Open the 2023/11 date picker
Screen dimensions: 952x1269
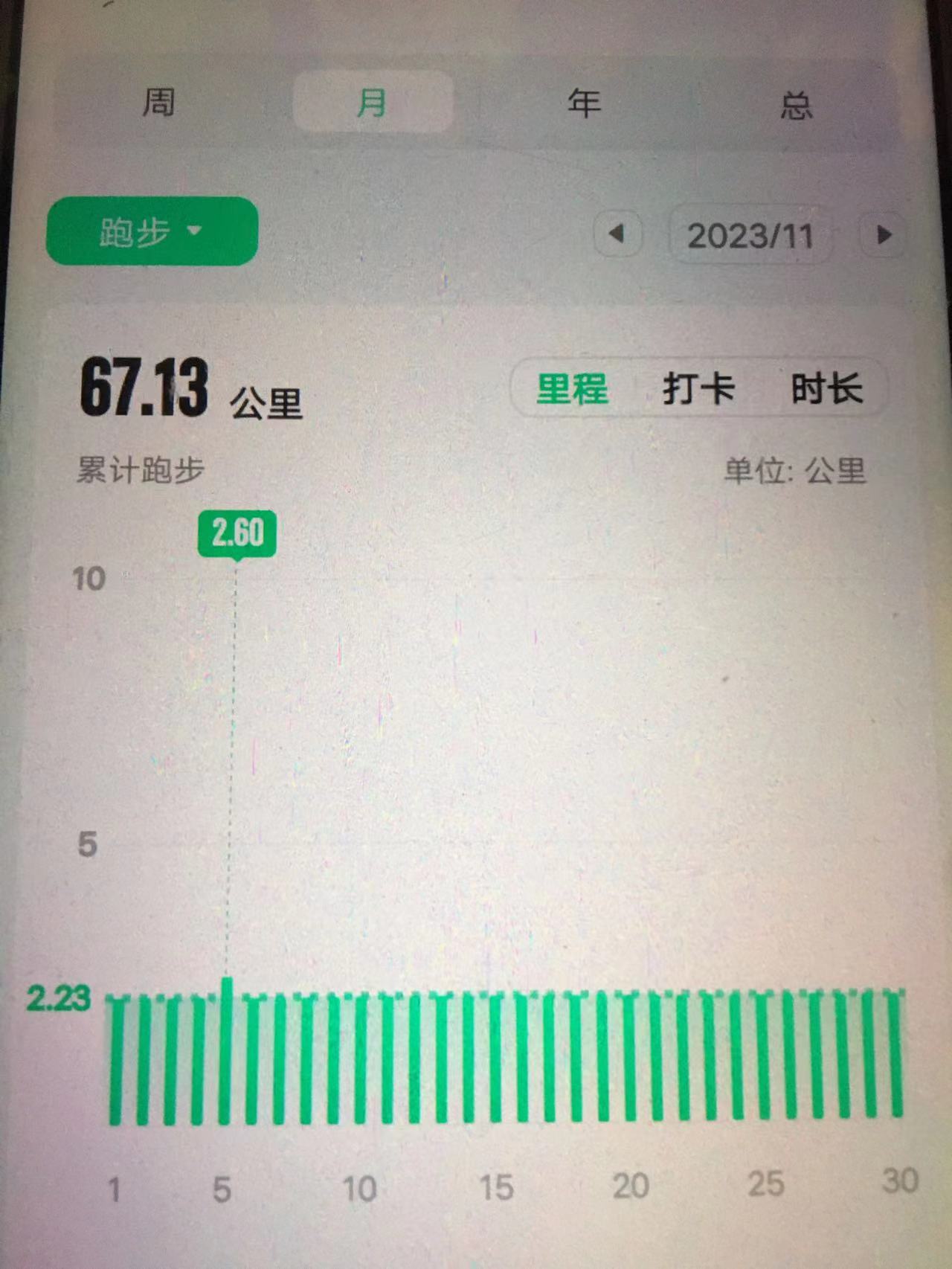click(x=750, y=236)
